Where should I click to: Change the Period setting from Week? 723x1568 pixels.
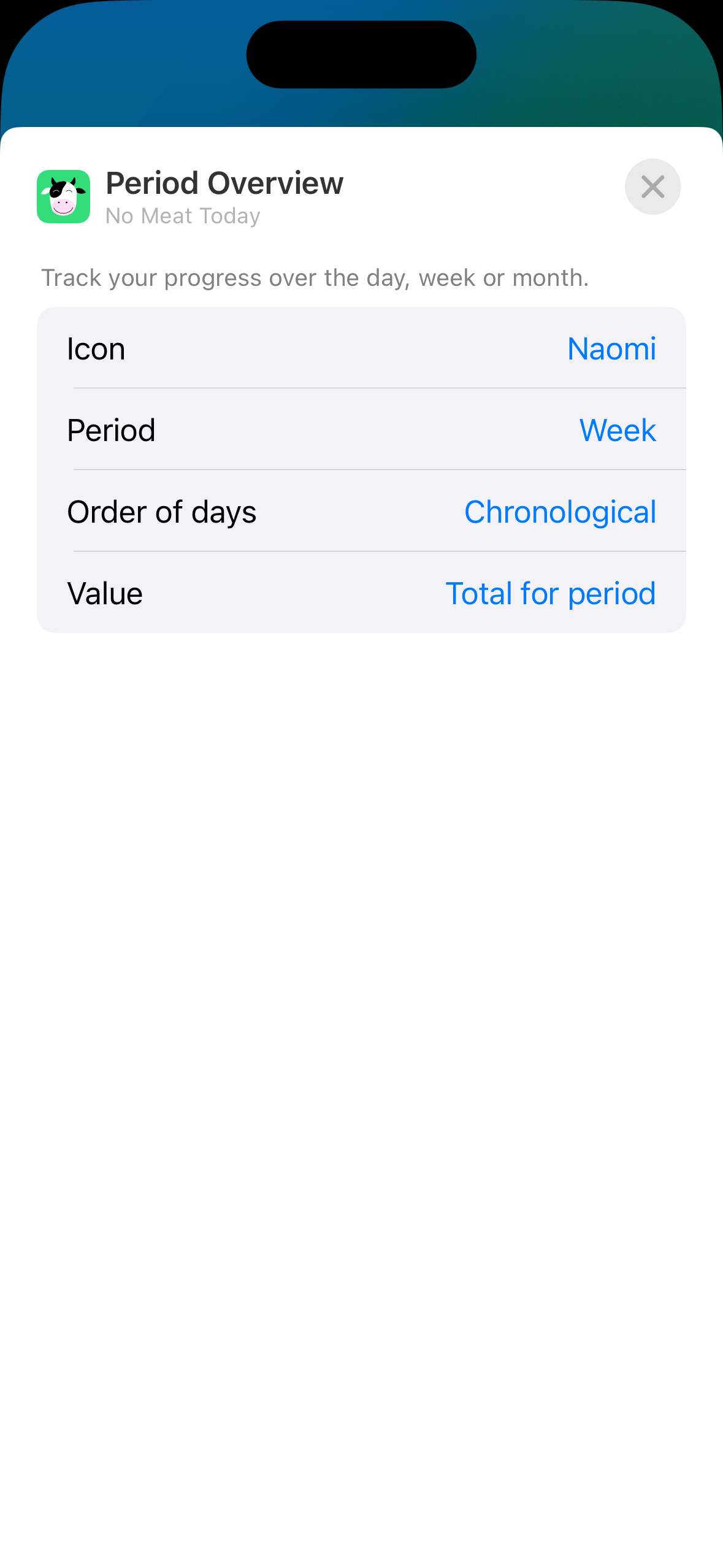click(x=617, y=430)
